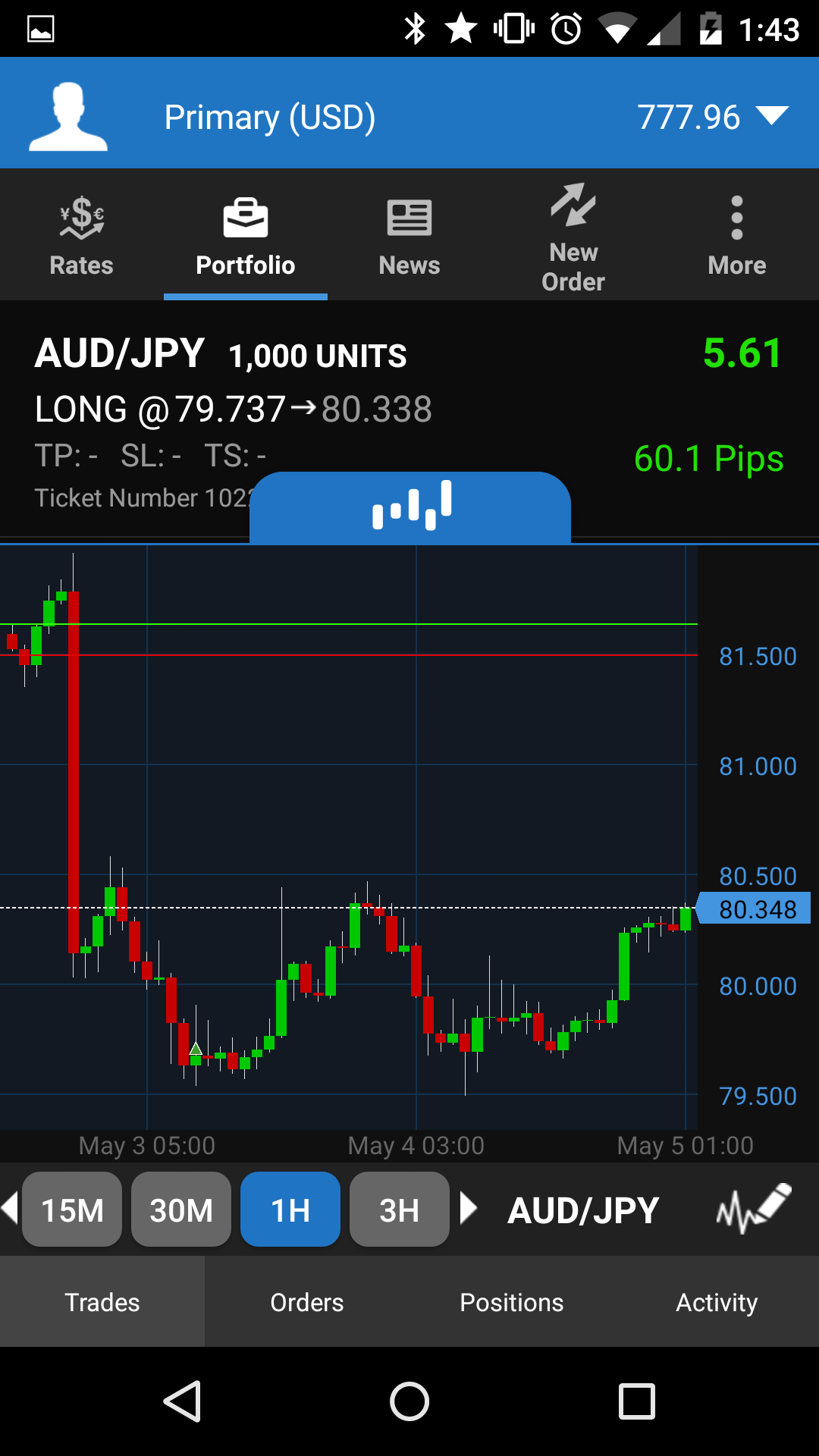Create a New Order
This screenshot has width=819, height=1456.
click(x=573, y=237)
